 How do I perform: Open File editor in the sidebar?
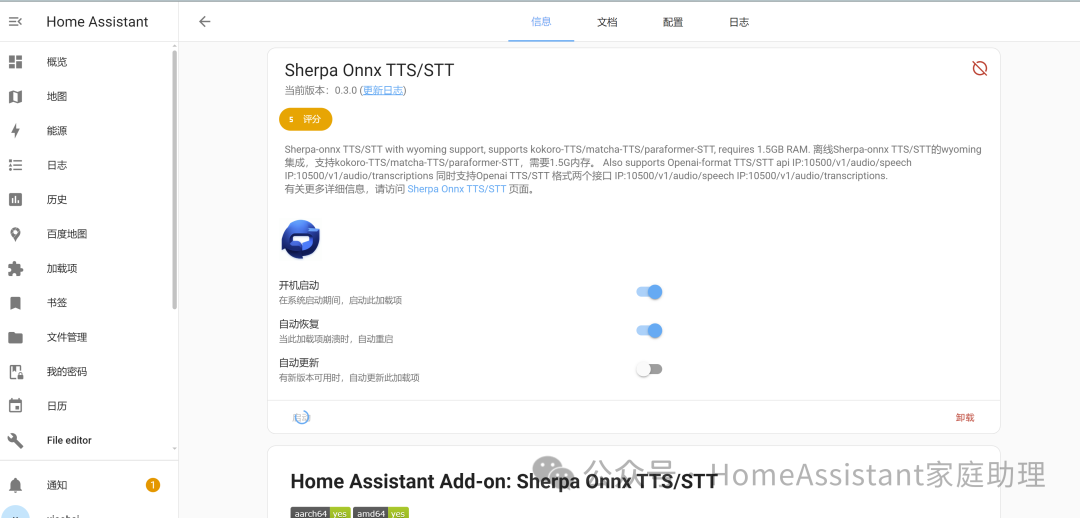69,440
